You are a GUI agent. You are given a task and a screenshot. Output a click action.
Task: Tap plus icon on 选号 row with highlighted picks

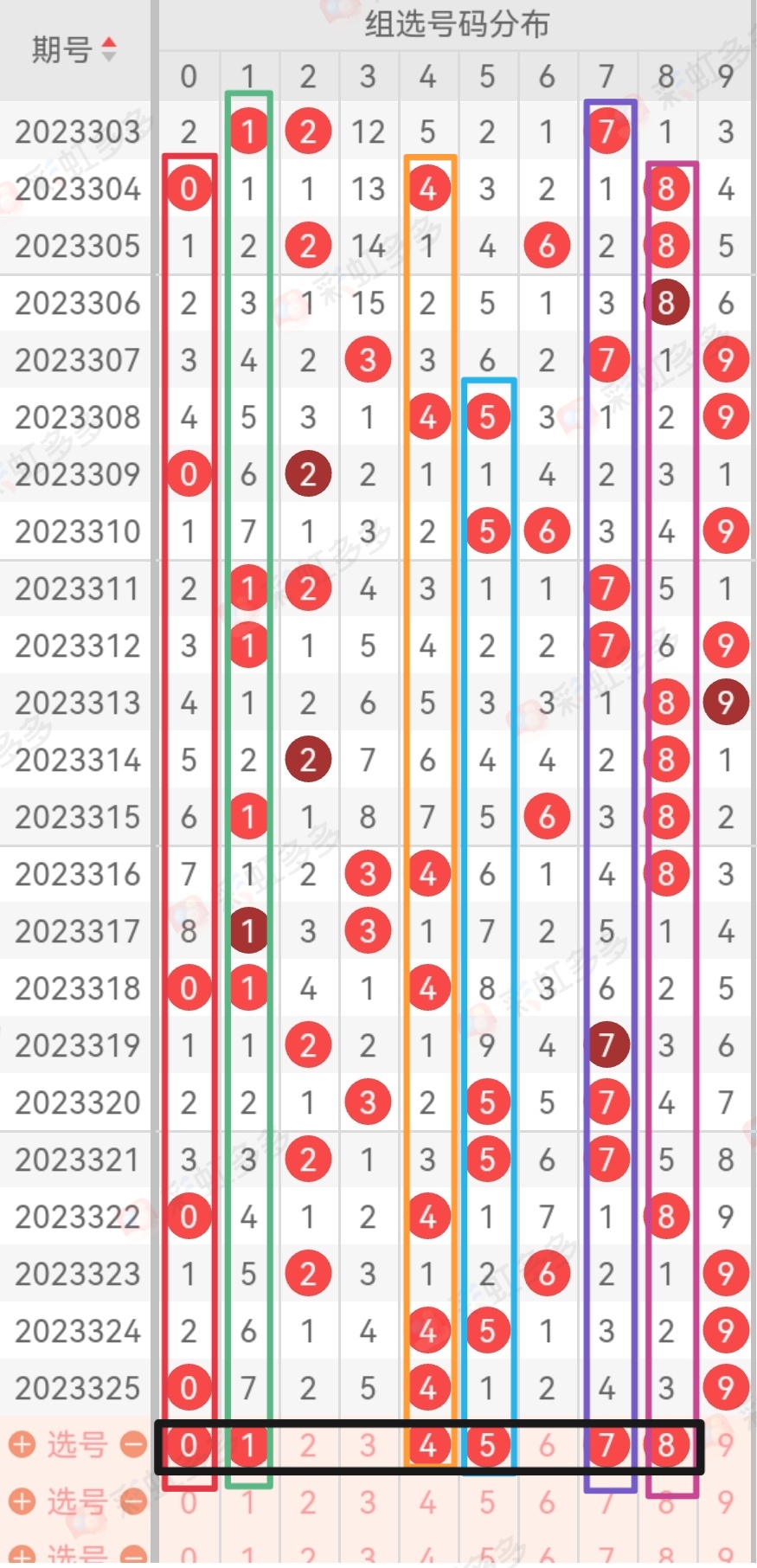(22, 1444)
